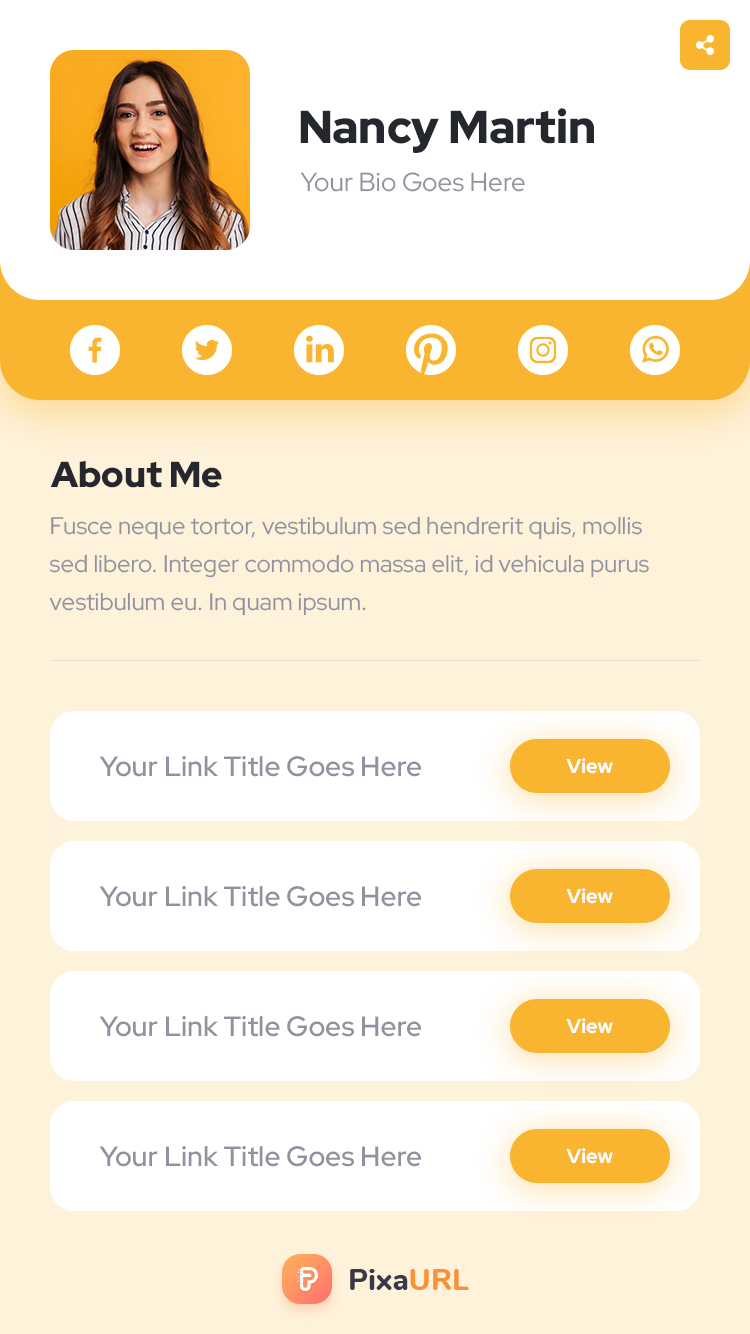Visit the LinkedIn profile icon
The height and width of the screenshot is (1334, 750).
[x=319, y=350]
